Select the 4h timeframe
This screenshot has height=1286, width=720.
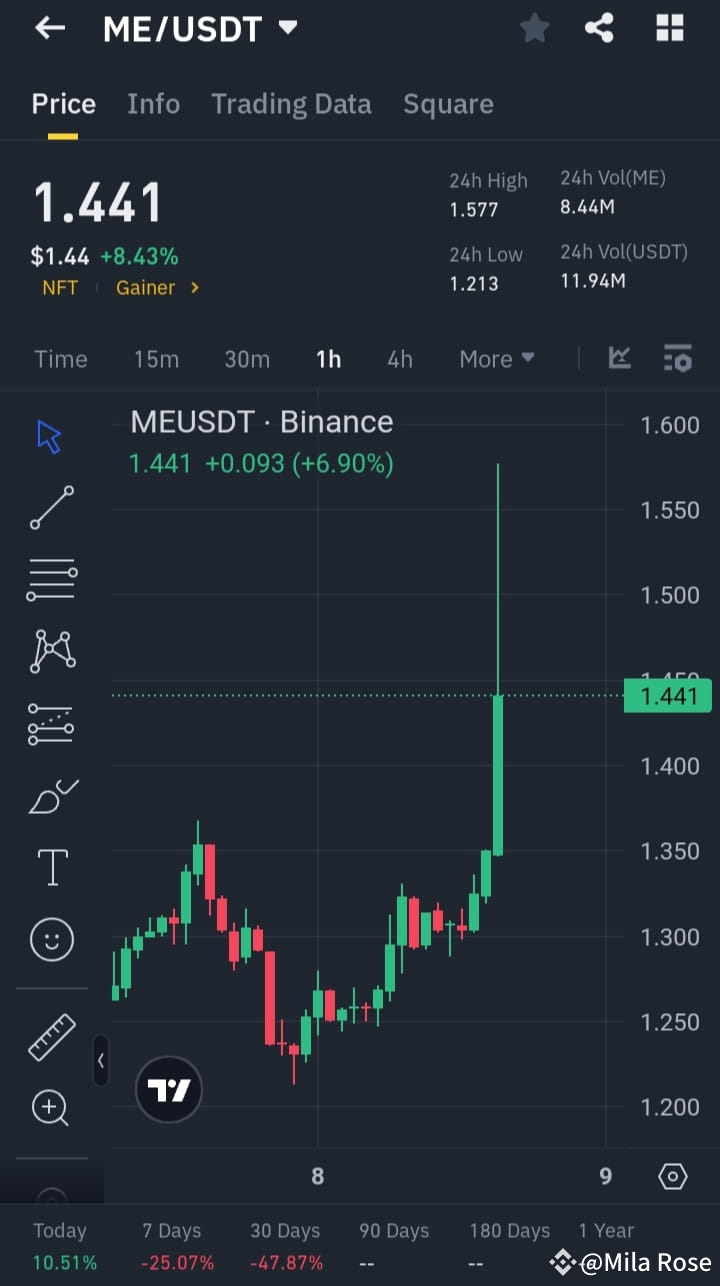pyautogui.click(x=399, y=358)
